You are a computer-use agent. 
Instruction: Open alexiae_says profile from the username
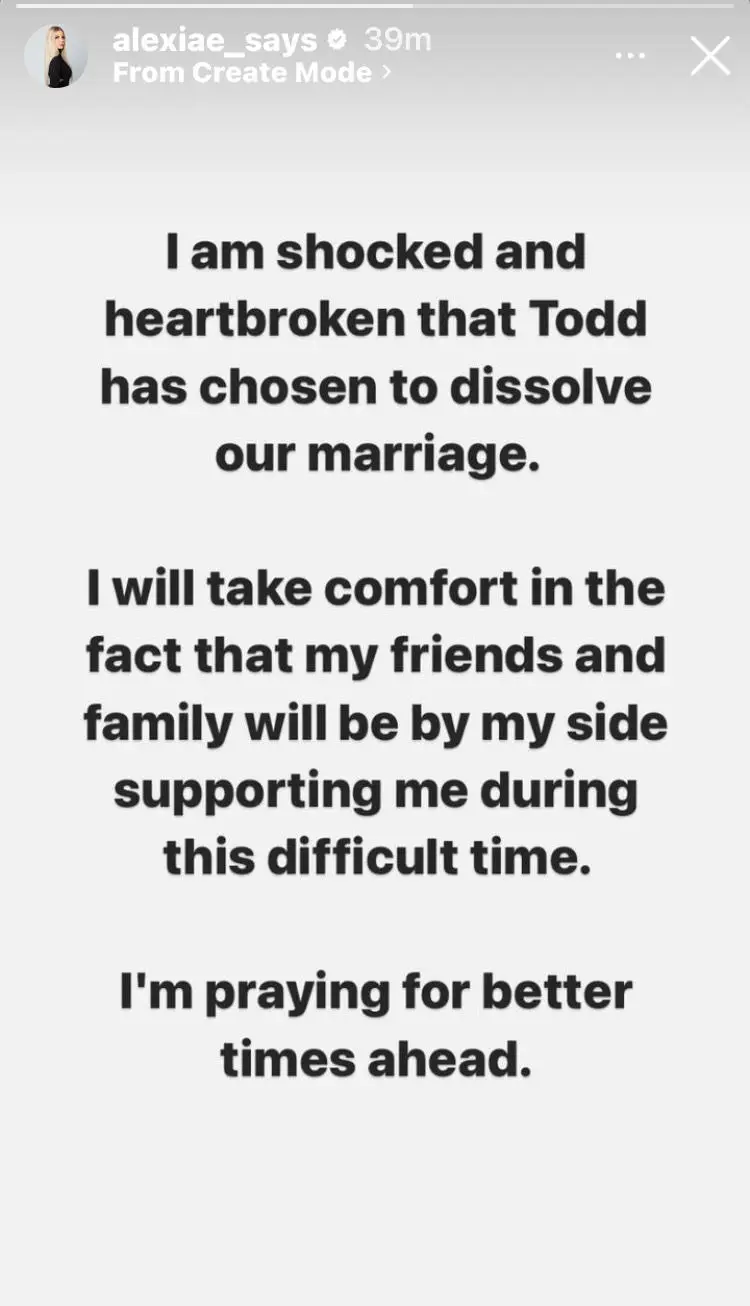click(215, 41)
